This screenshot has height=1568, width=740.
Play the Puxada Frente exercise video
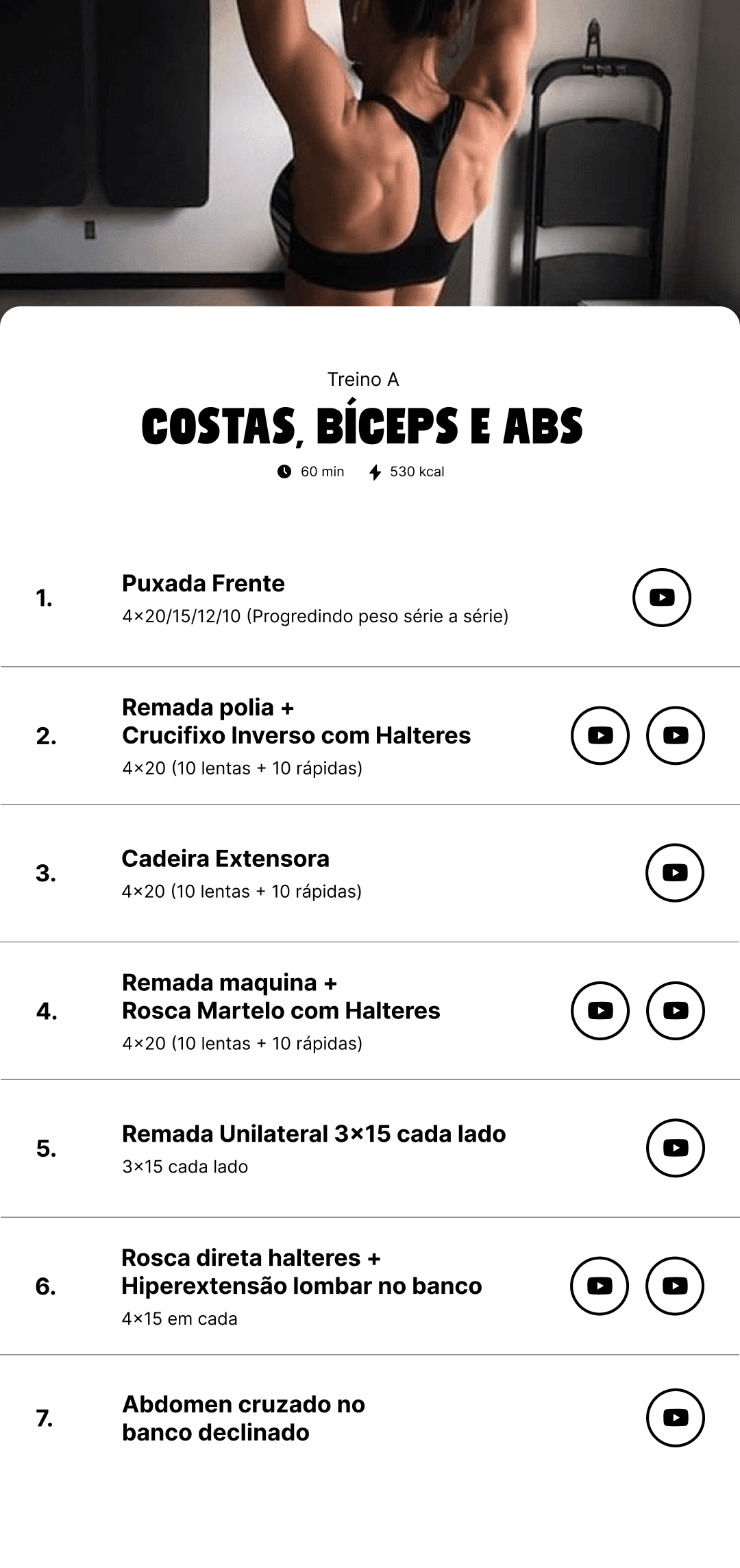coord(661,598)
